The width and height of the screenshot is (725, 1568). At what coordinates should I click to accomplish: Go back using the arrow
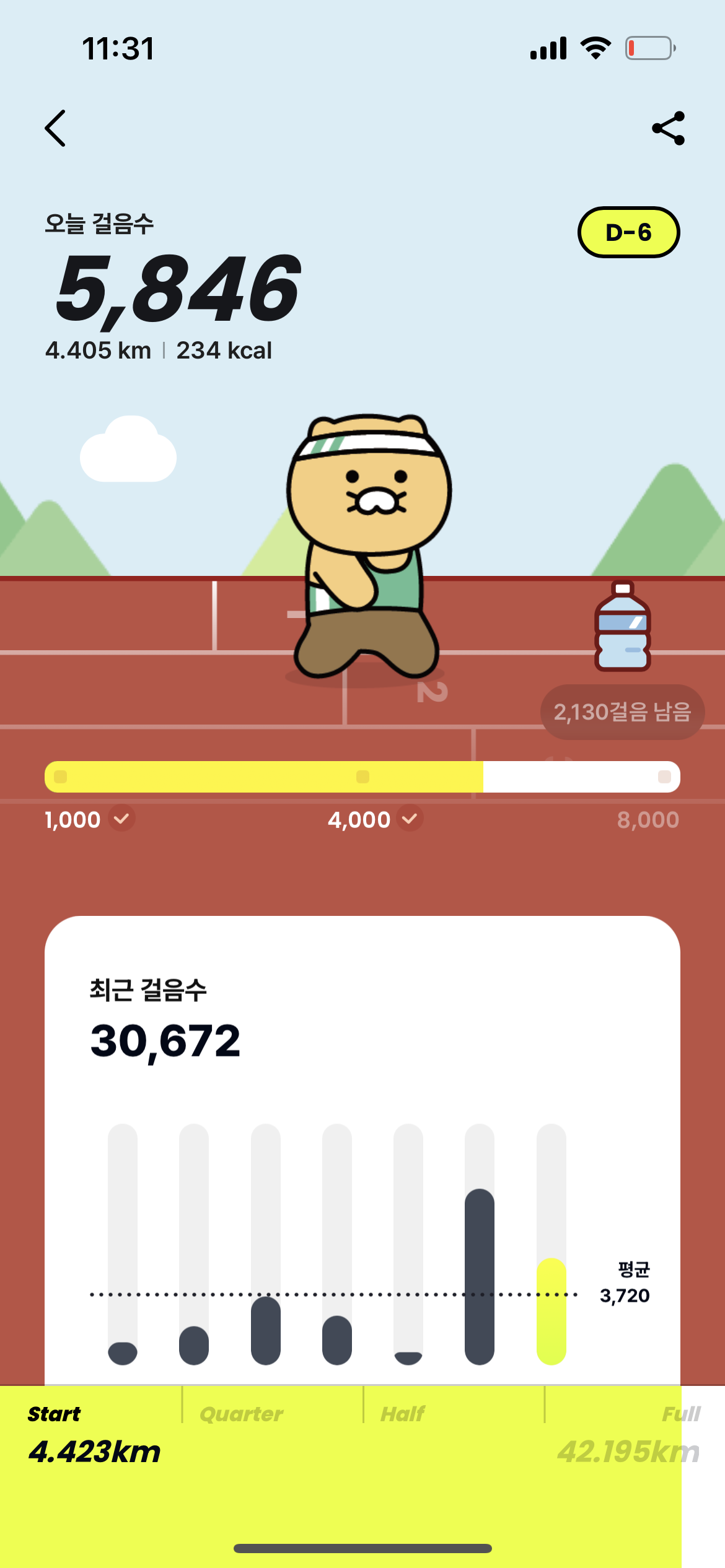55,128
